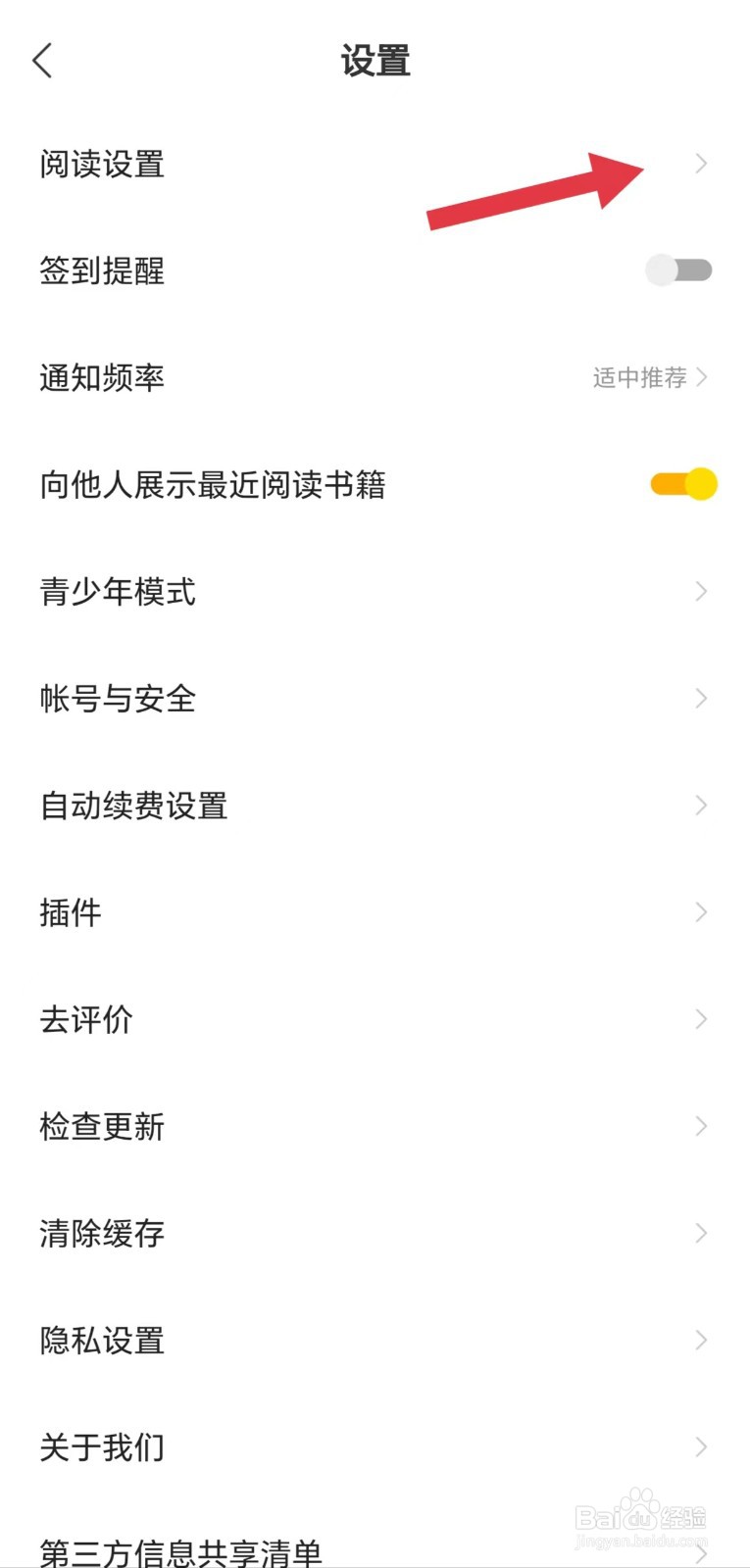Viewport: 750px width, 1568px height.
Task: Tap the chevron next to 阅读设置
Action: (x=702, y=165)
